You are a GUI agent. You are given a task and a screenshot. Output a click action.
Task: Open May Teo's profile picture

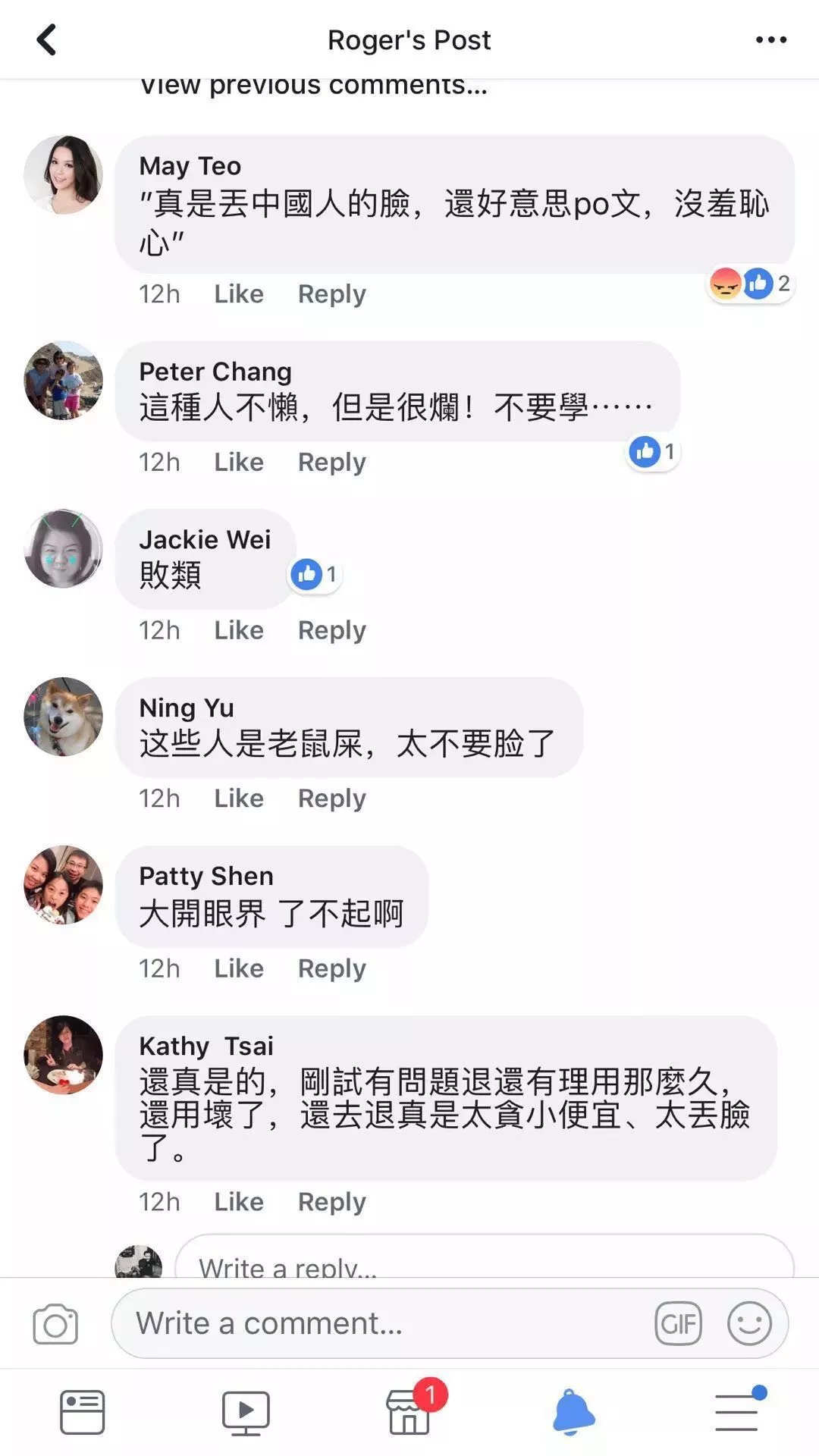click(x=64, y=174)
